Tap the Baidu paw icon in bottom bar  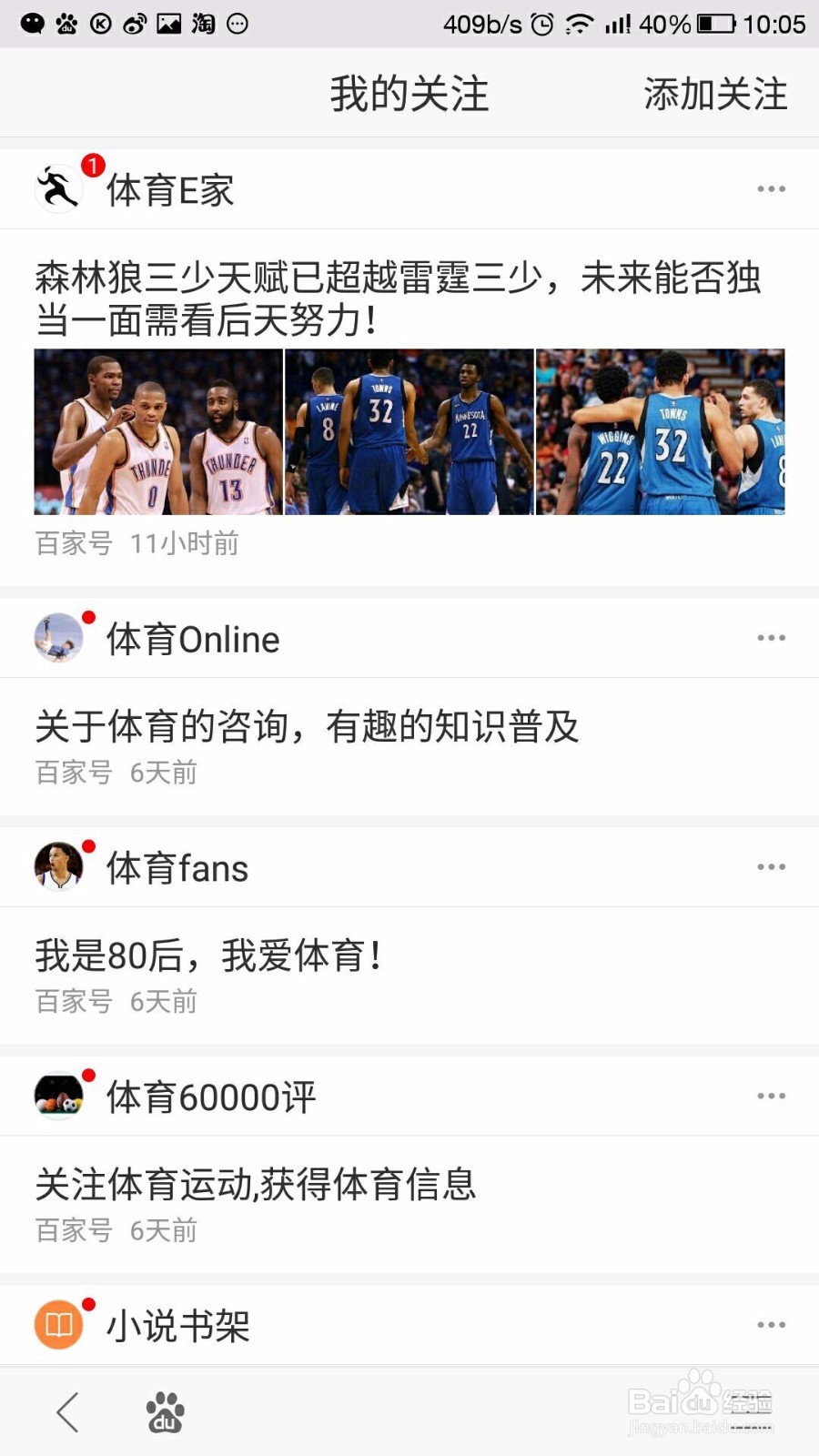click(x=164, y=1413)
